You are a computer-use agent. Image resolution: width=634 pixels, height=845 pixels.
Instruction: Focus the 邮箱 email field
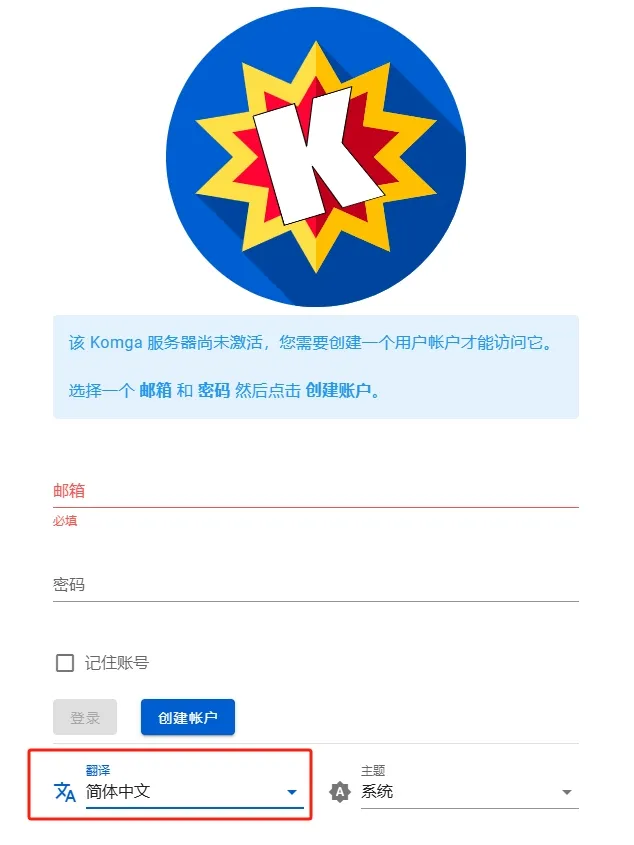pyautogui.click(x=315, y=491)
